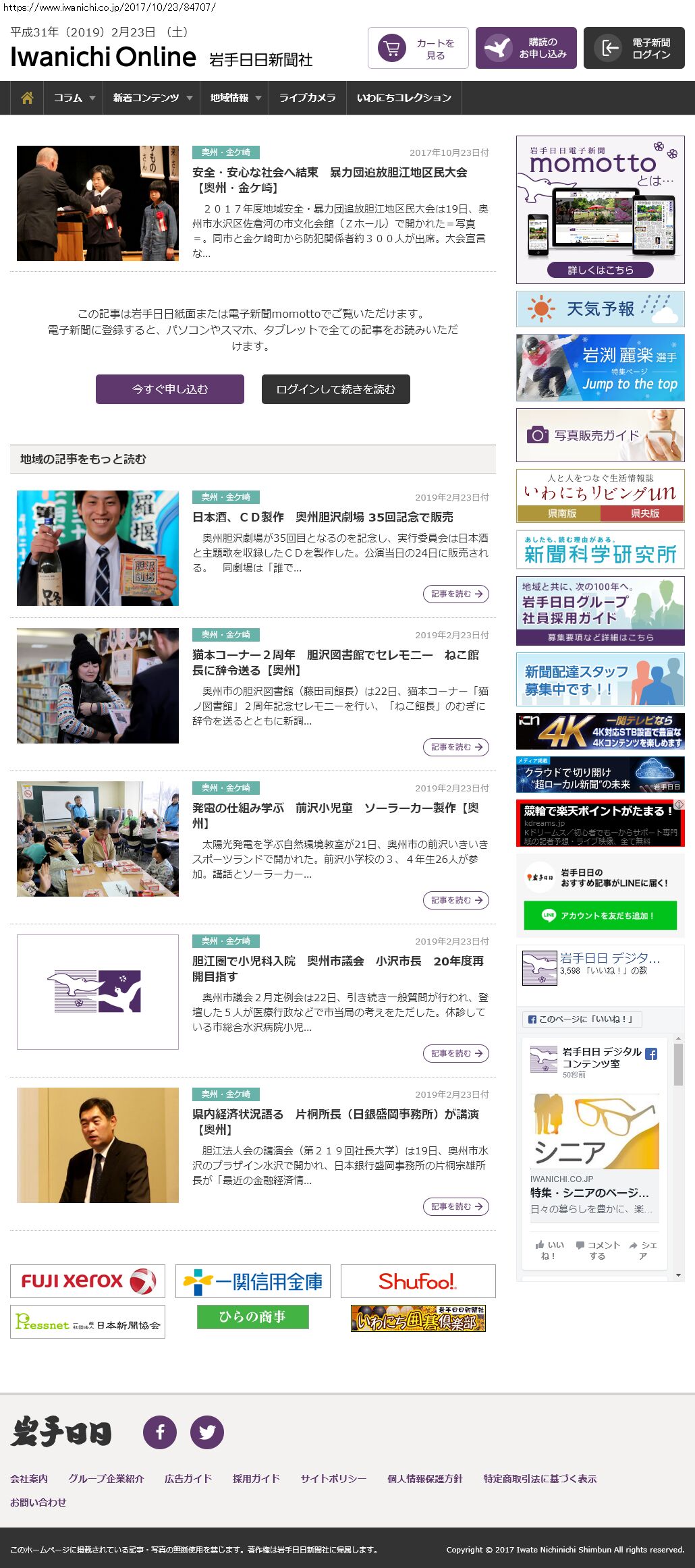Viewport: 695px width, 1568px height.
Task: Open いわにちコレクション from the menu
Action: (x=404, y=98)
